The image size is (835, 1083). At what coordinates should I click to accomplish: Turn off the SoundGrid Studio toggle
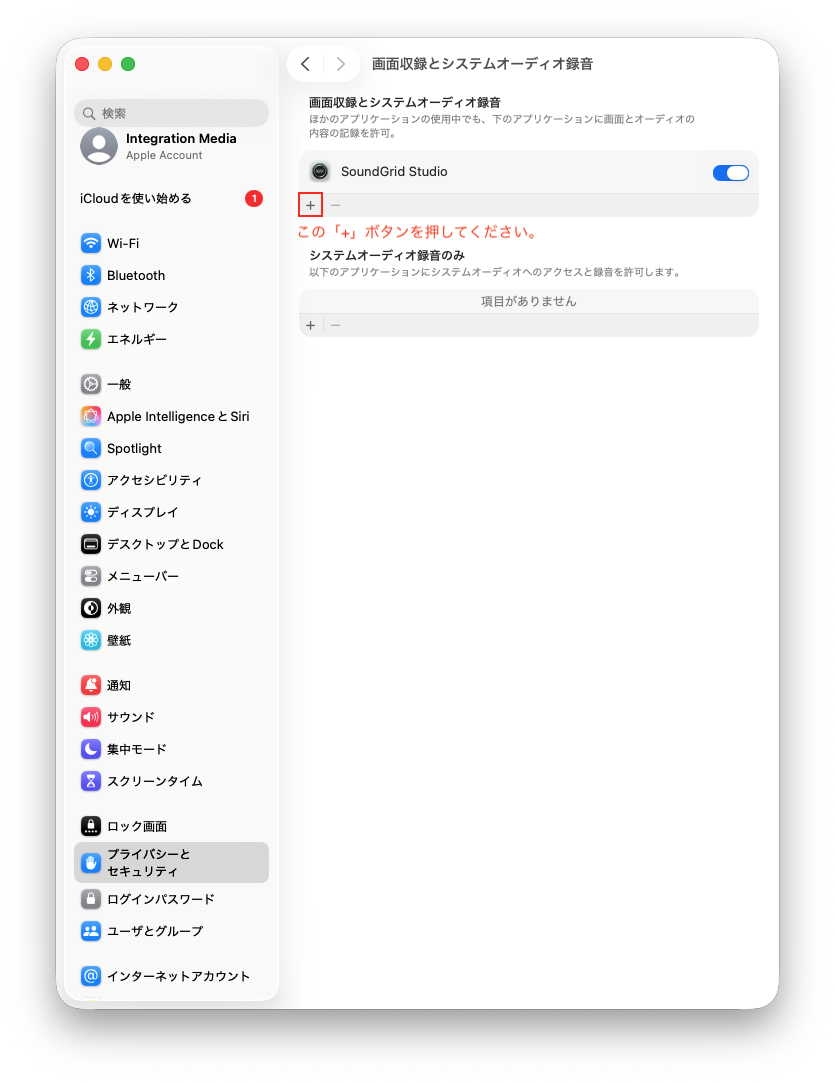coord(730,173)
